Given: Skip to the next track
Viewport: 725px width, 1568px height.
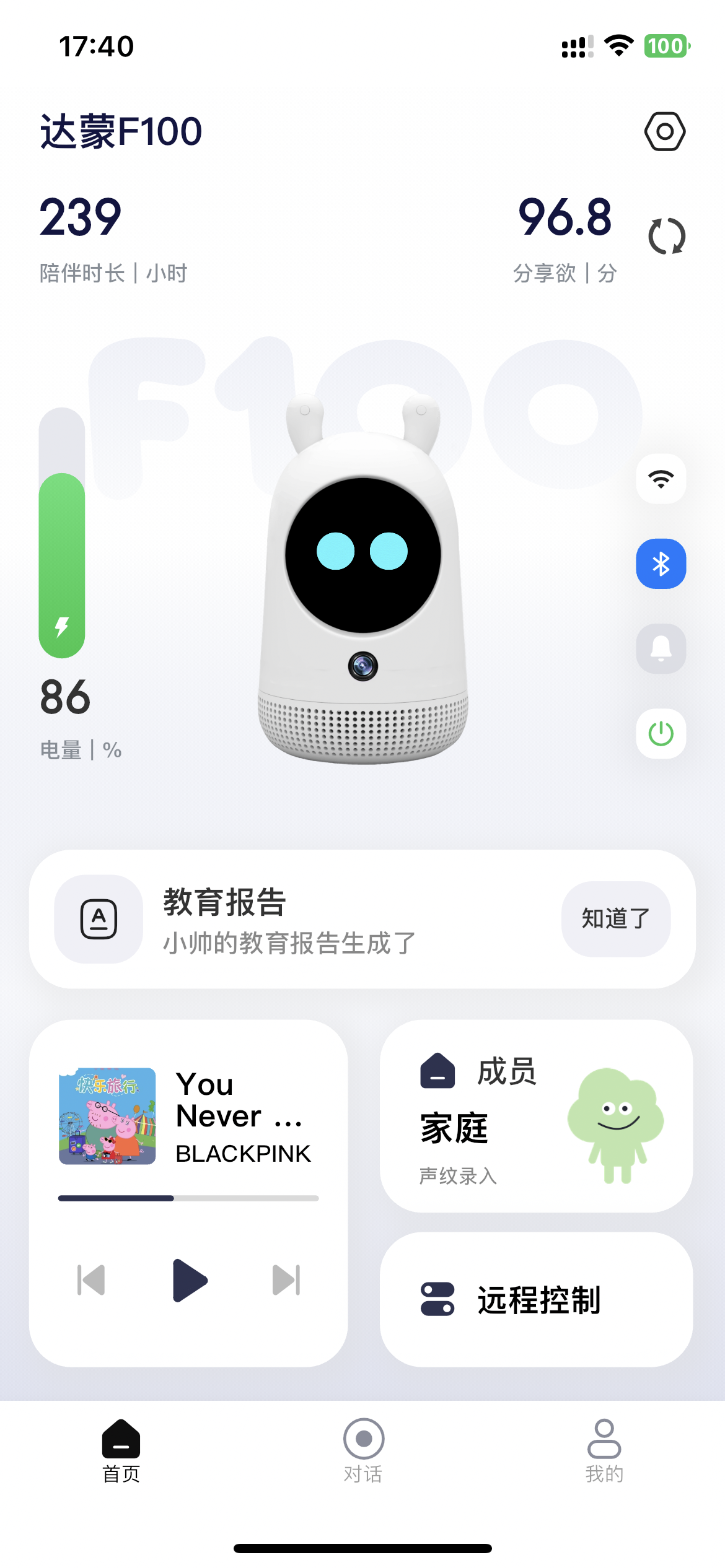Looking at the screenshot, I should tap(286, 1280).
